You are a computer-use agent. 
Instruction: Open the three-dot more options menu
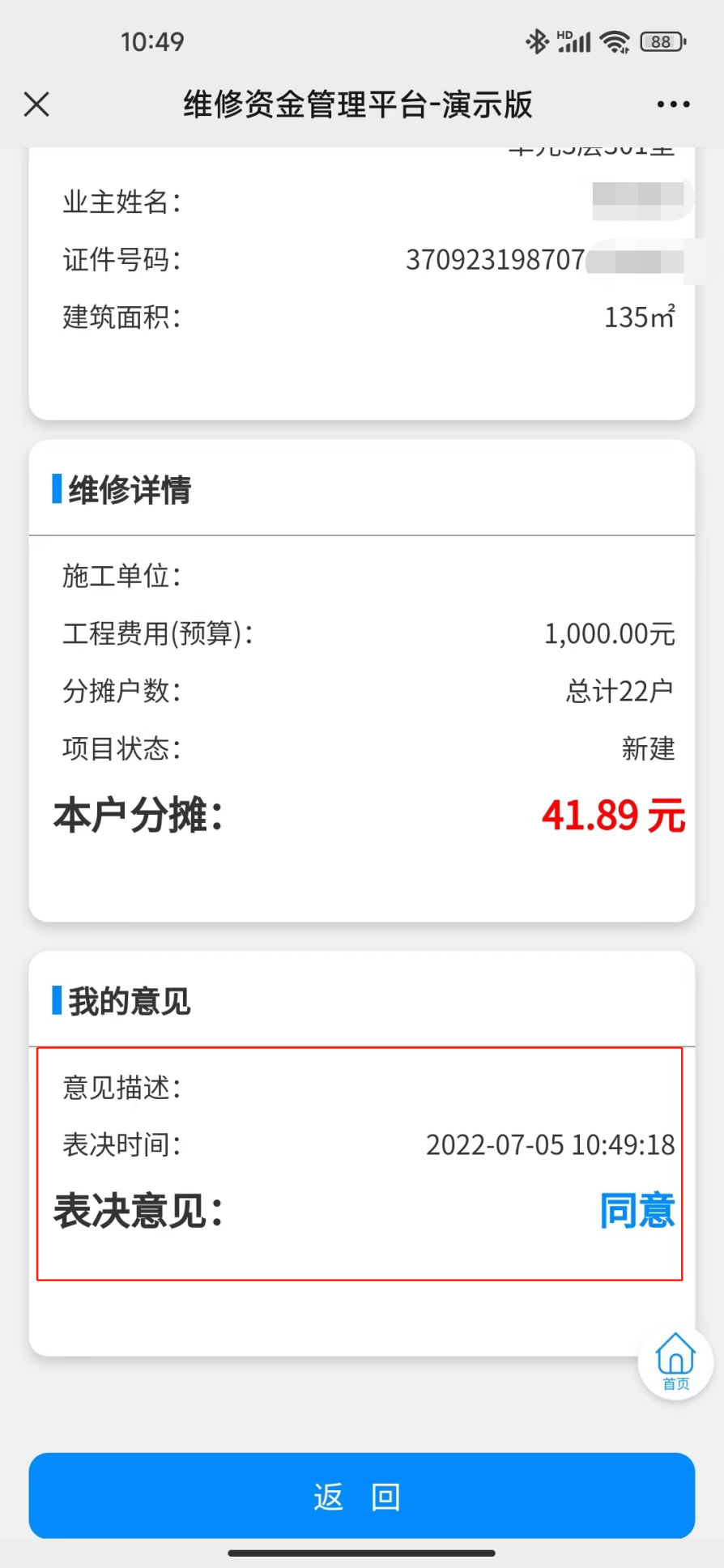[x=673, y=104]
